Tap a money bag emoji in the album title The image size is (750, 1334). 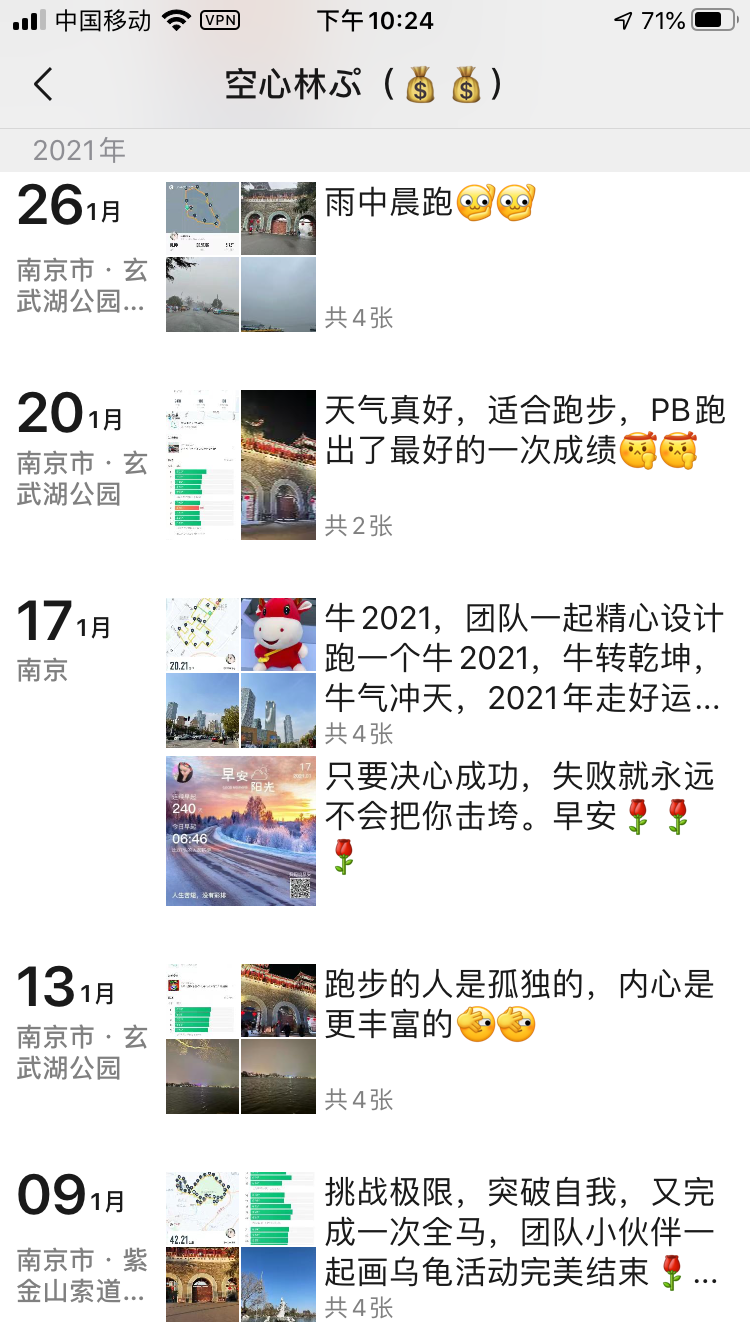[420, 85]
